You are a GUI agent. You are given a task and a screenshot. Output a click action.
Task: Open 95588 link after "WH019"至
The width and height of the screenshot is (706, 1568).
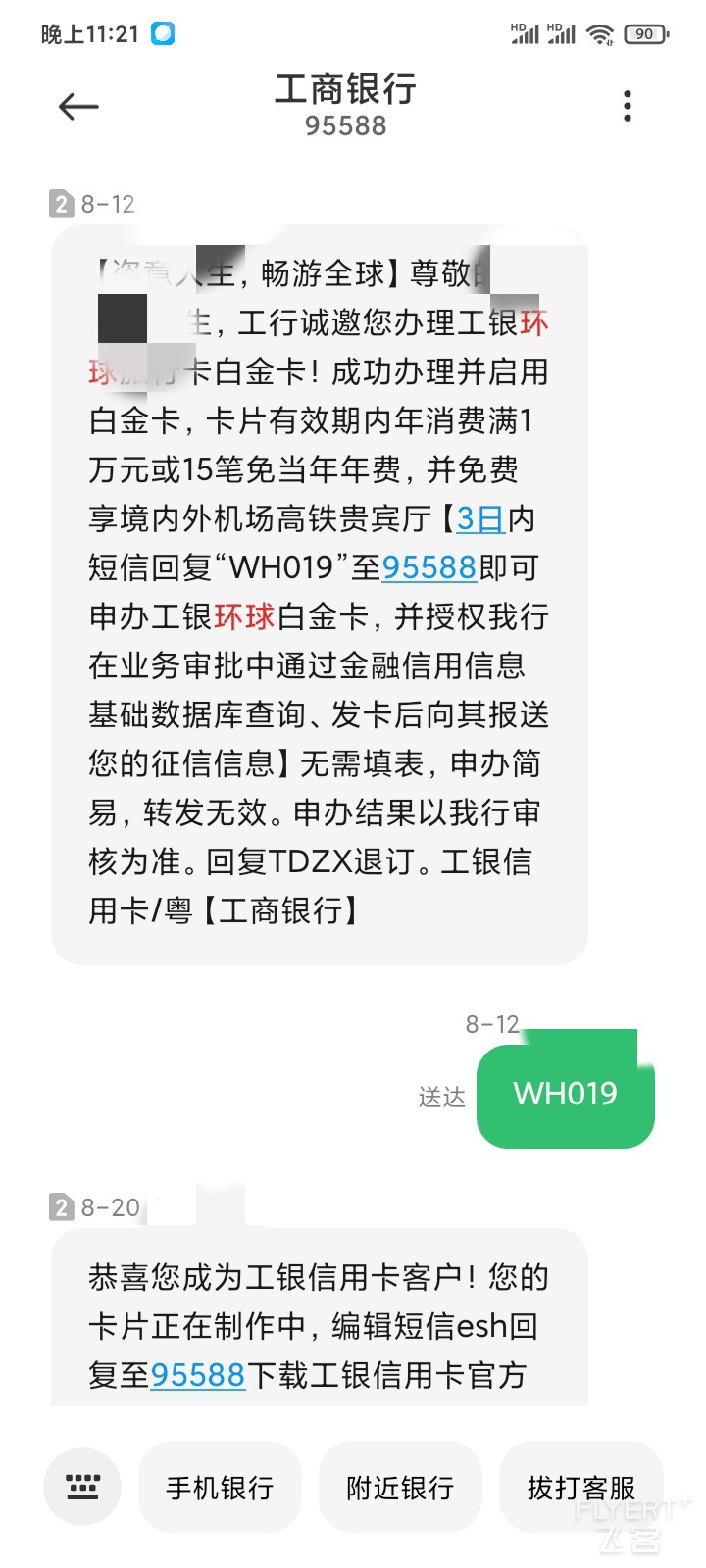click(x=429, y=567)
